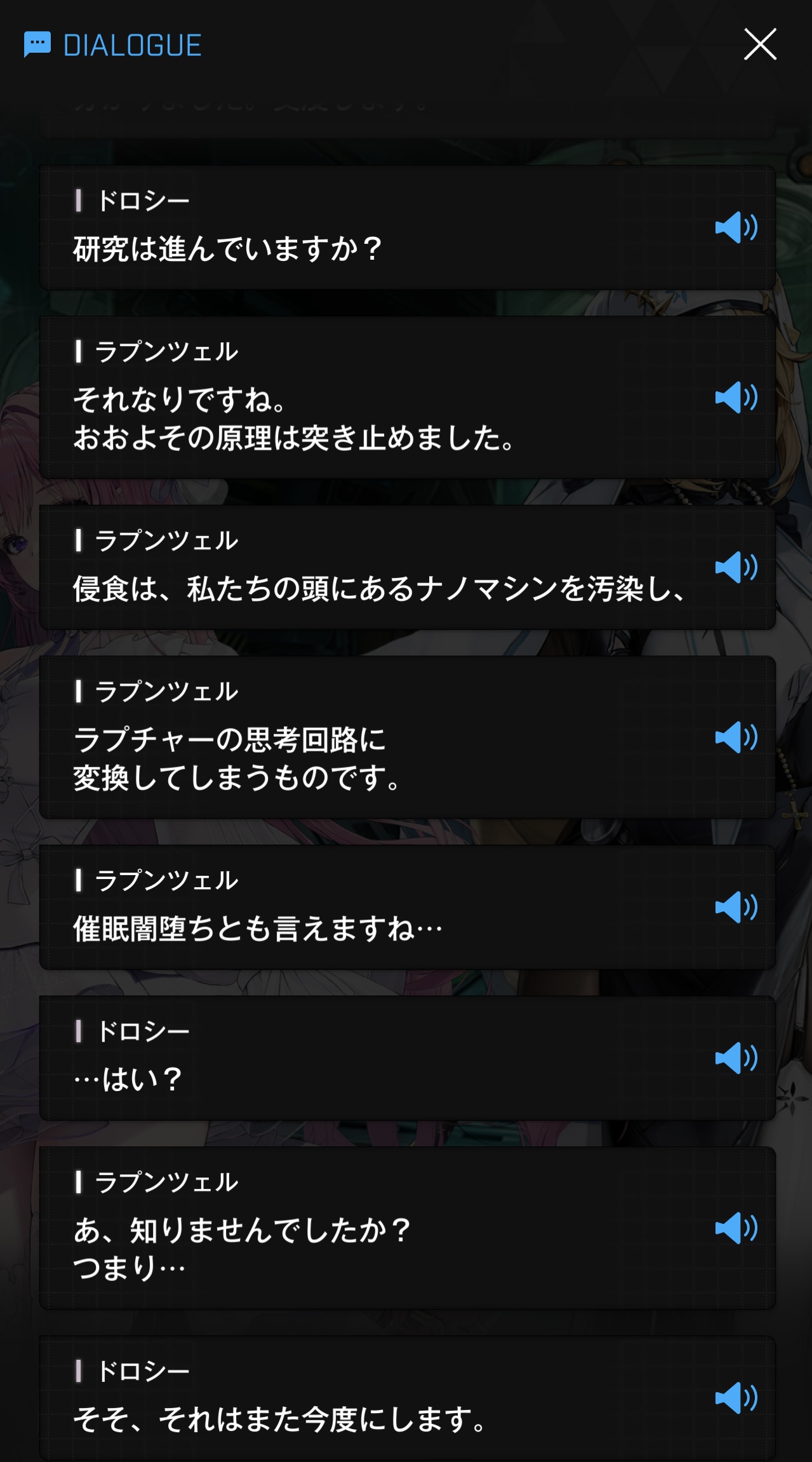
Task: Play voice for "ラプチャーの思考回路に" line
Action: (x=736, y=737)
